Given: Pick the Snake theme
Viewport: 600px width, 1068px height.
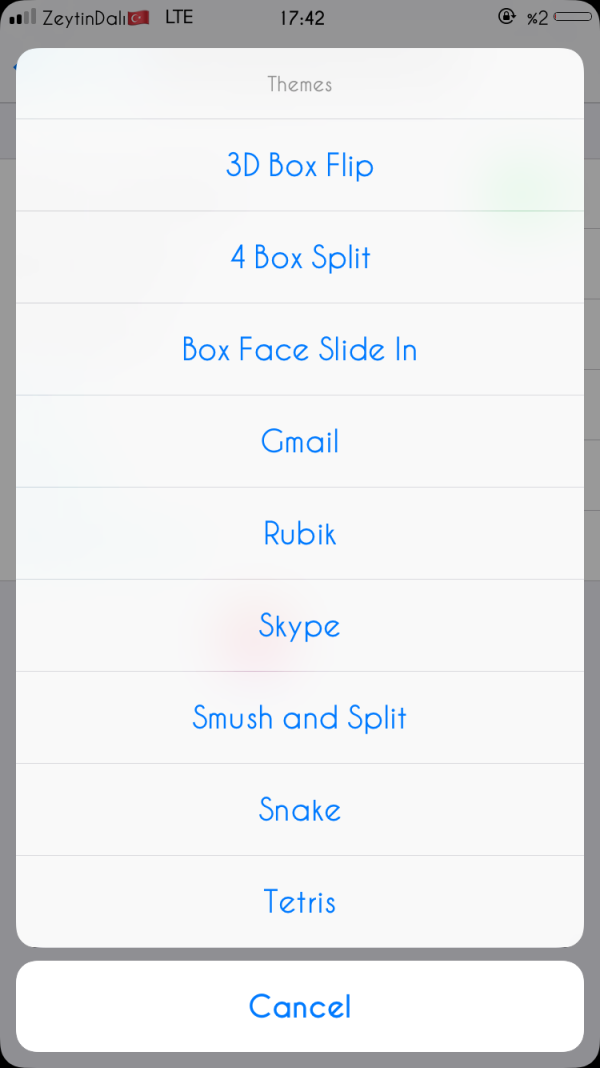Looking at the screenshot, I should click(300, 809).
